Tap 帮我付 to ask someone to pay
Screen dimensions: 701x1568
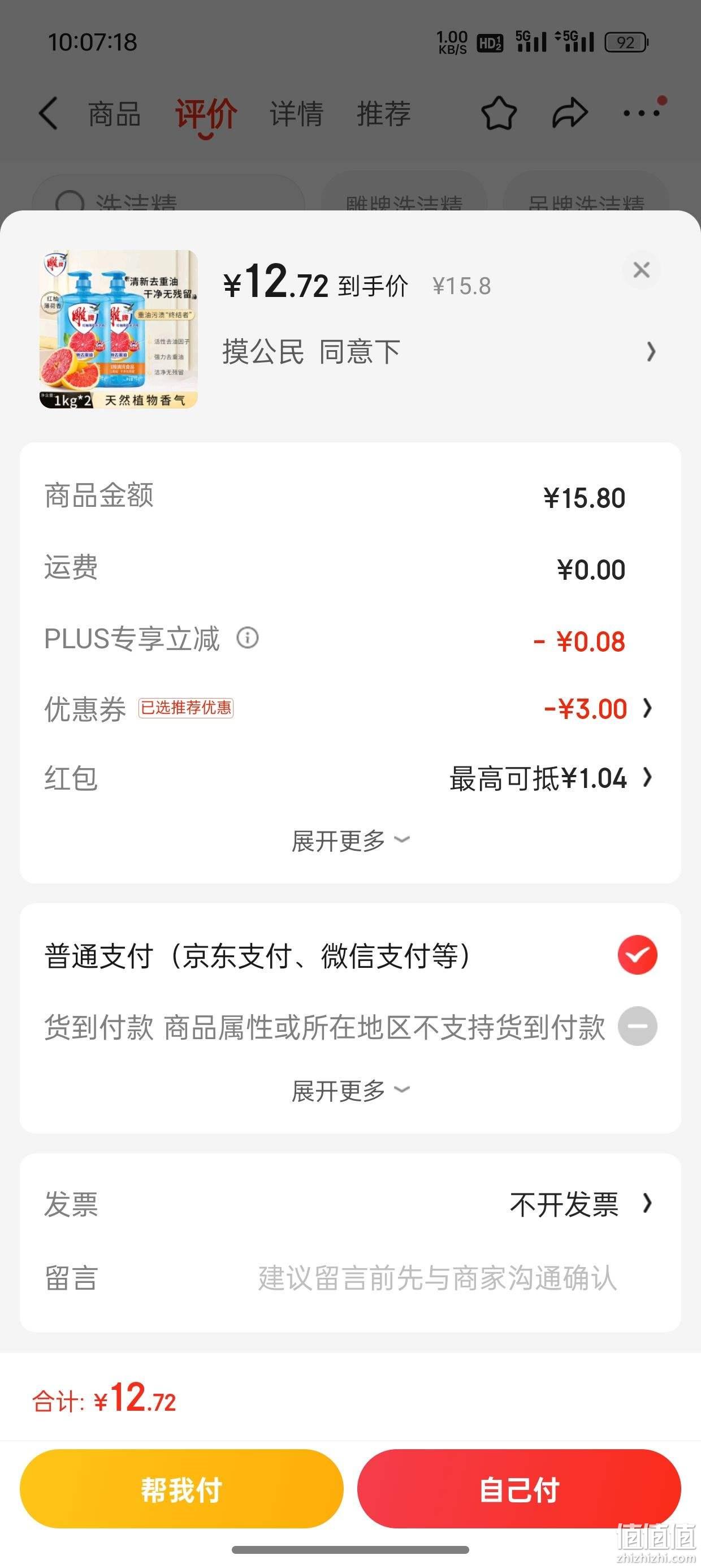point(181,1489)
